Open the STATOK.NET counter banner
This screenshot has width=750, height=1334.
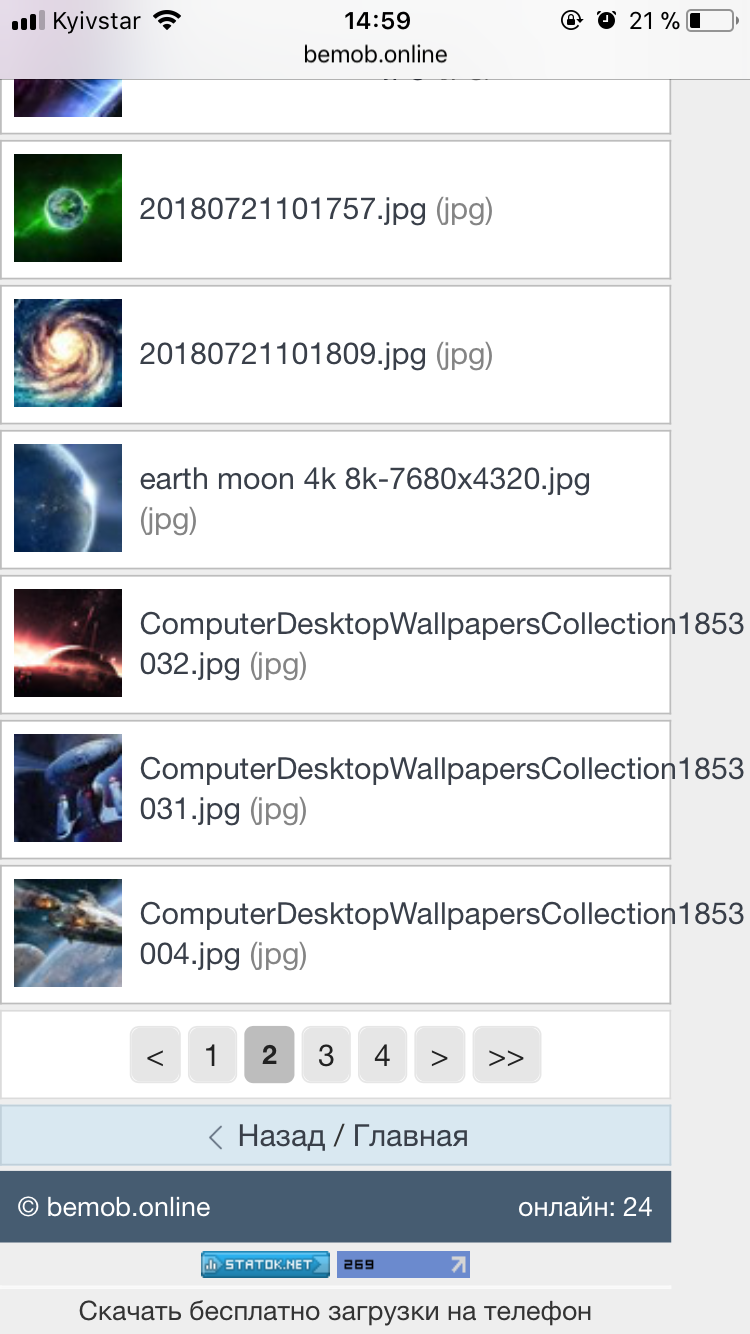pos(266,1264)
